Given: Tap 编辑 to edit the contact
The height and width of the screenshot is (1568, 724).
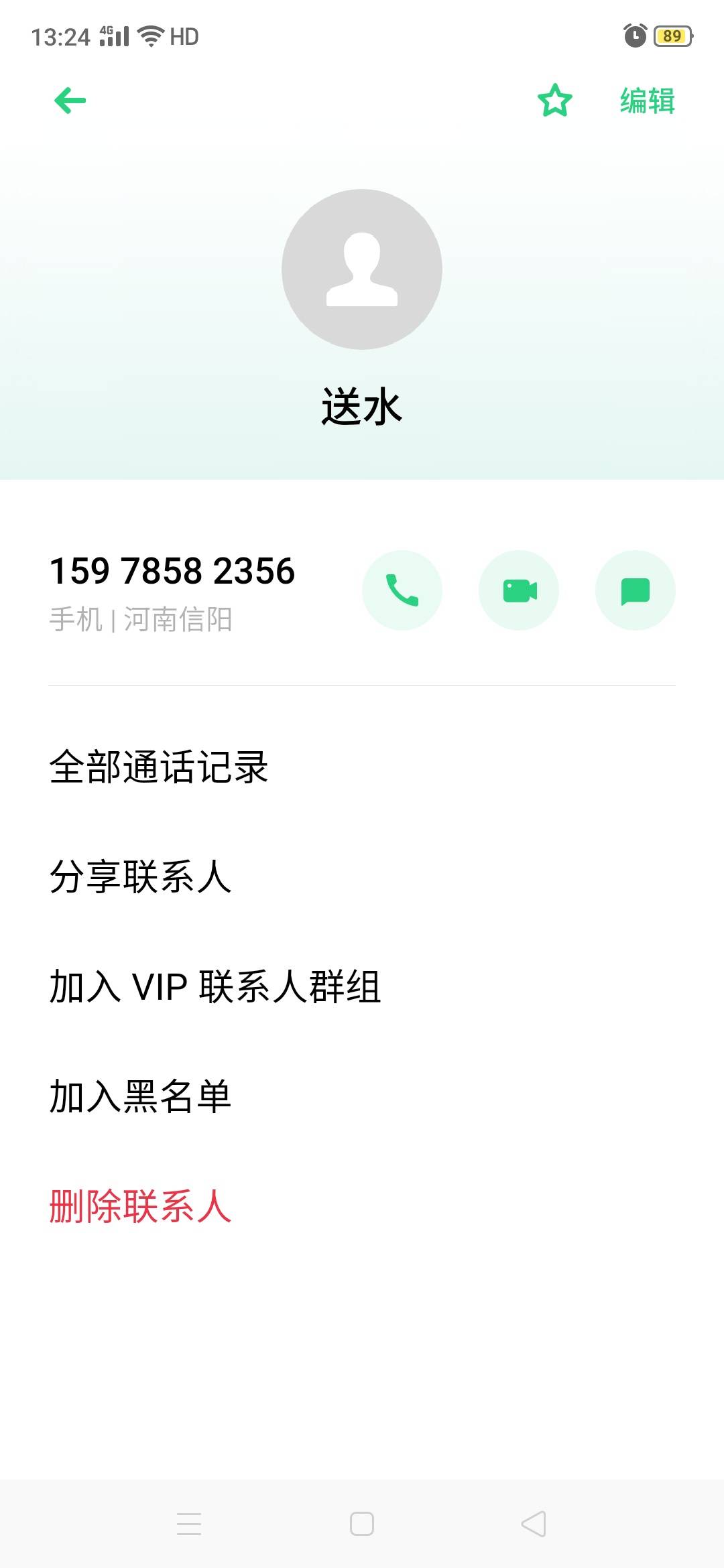Looking at the screenshot, I should click(x=647, y=101).
